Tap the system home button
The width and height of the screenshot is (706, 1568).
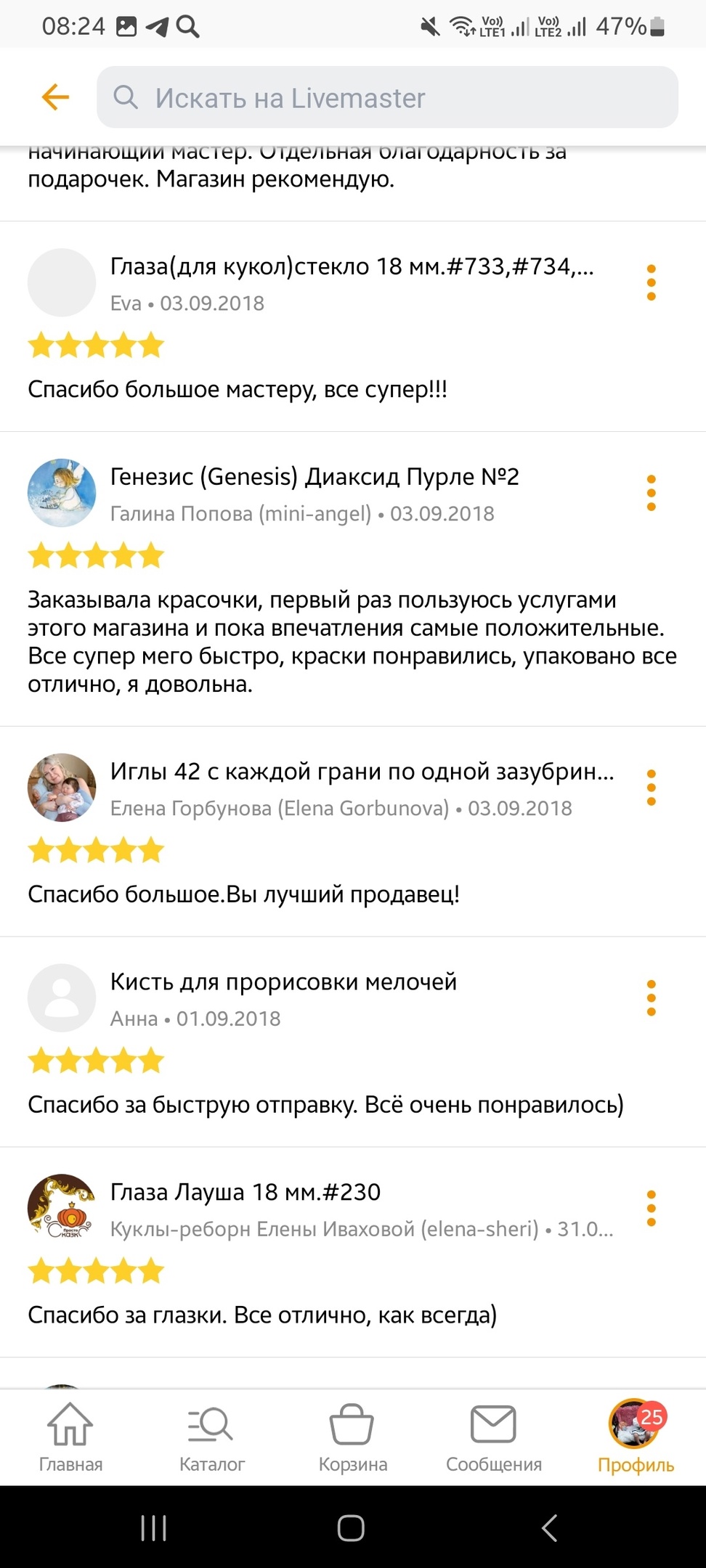pos(351,1528)
